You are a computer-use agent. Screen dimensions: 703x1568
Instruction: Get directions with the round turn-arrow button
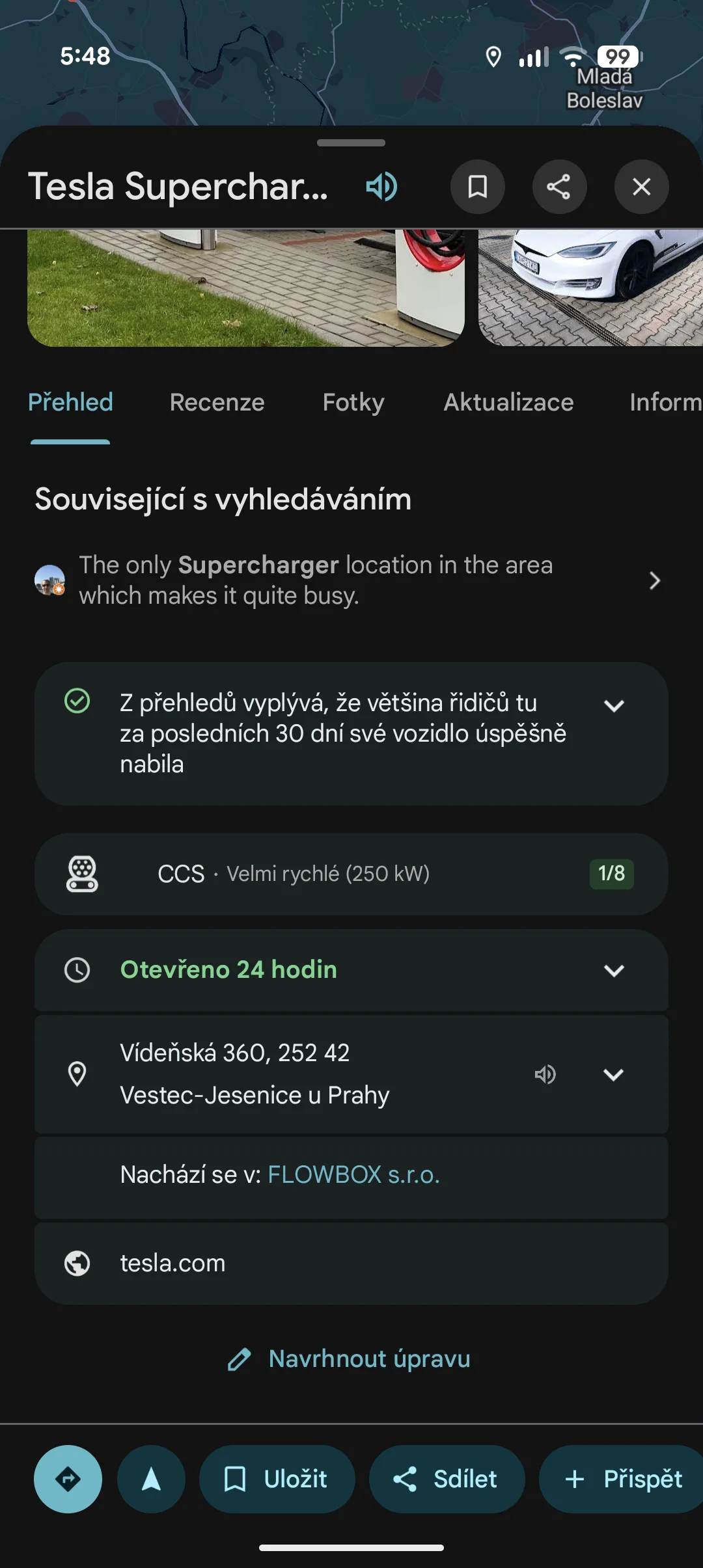[68, 1479]
